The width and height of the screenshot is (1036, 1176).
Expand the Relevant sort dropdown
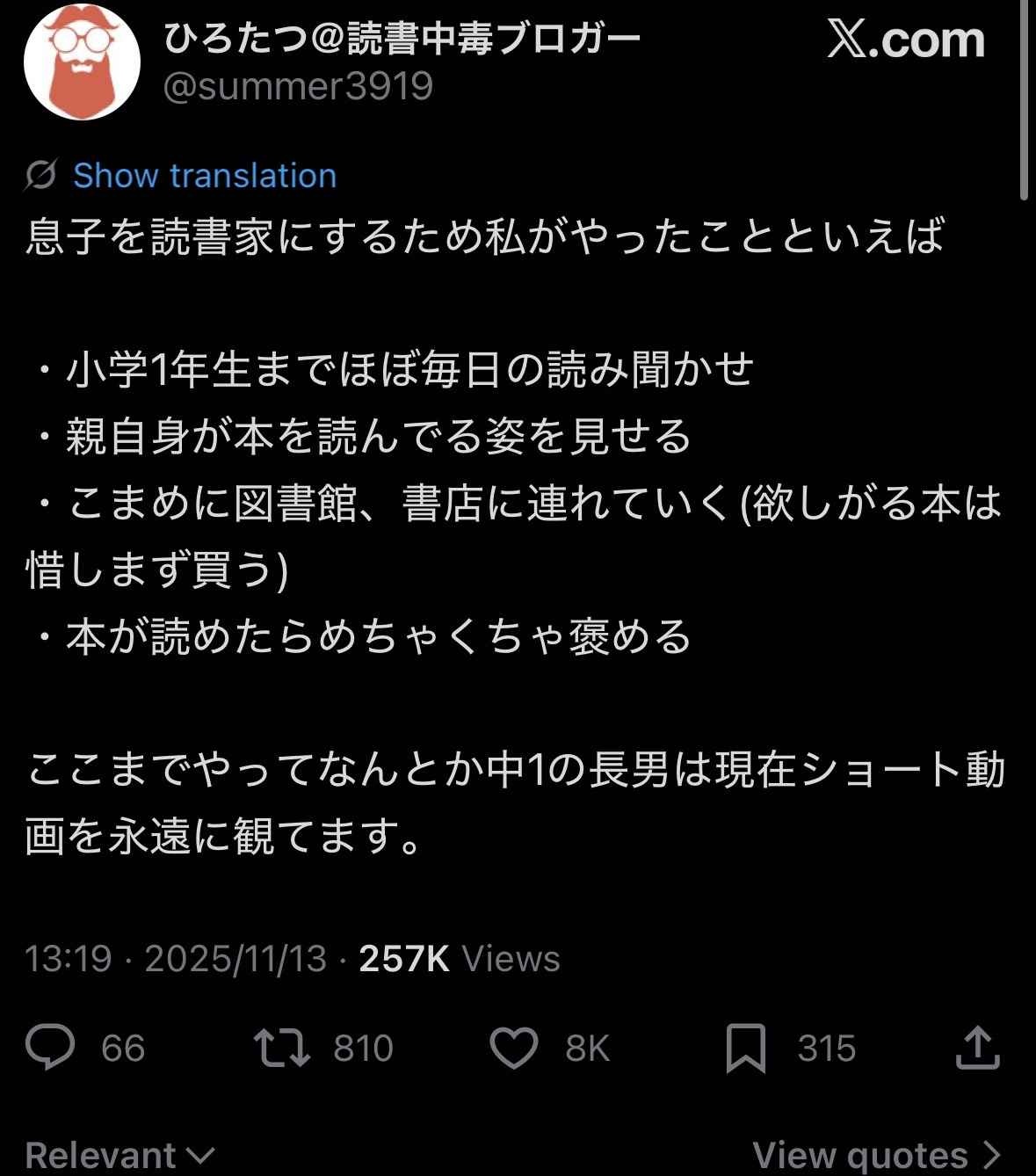pos(120,1155)
